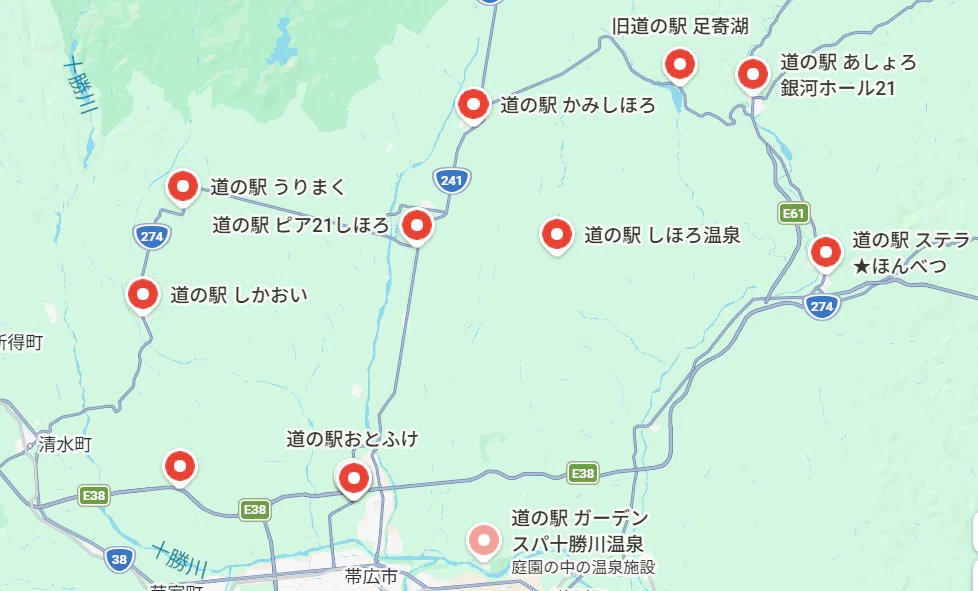Select the 道の駅 かみしほろ map pin

click(x=473, y=105)
